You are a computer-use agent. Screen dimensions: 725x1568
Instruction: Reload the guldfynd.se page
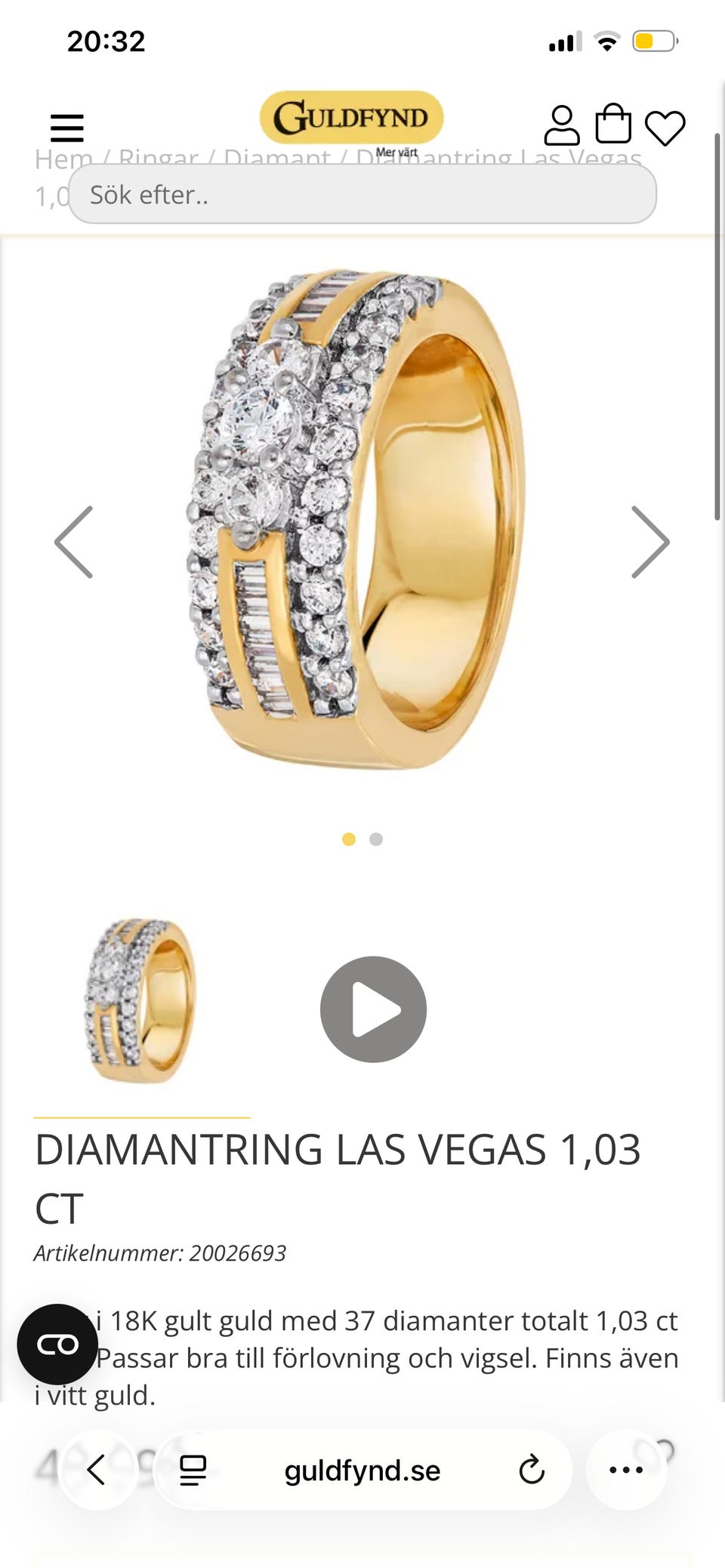(532, 1470)
